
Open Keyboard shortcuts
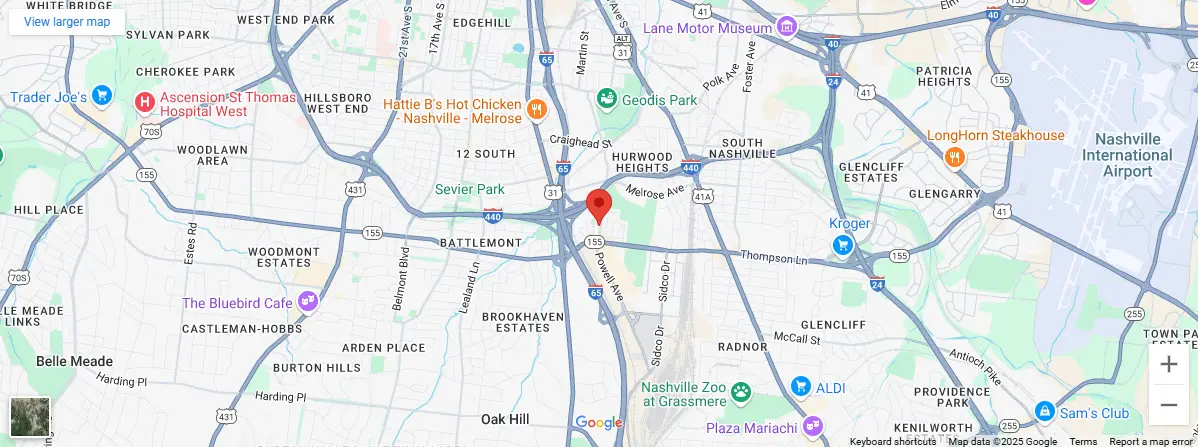892,441
